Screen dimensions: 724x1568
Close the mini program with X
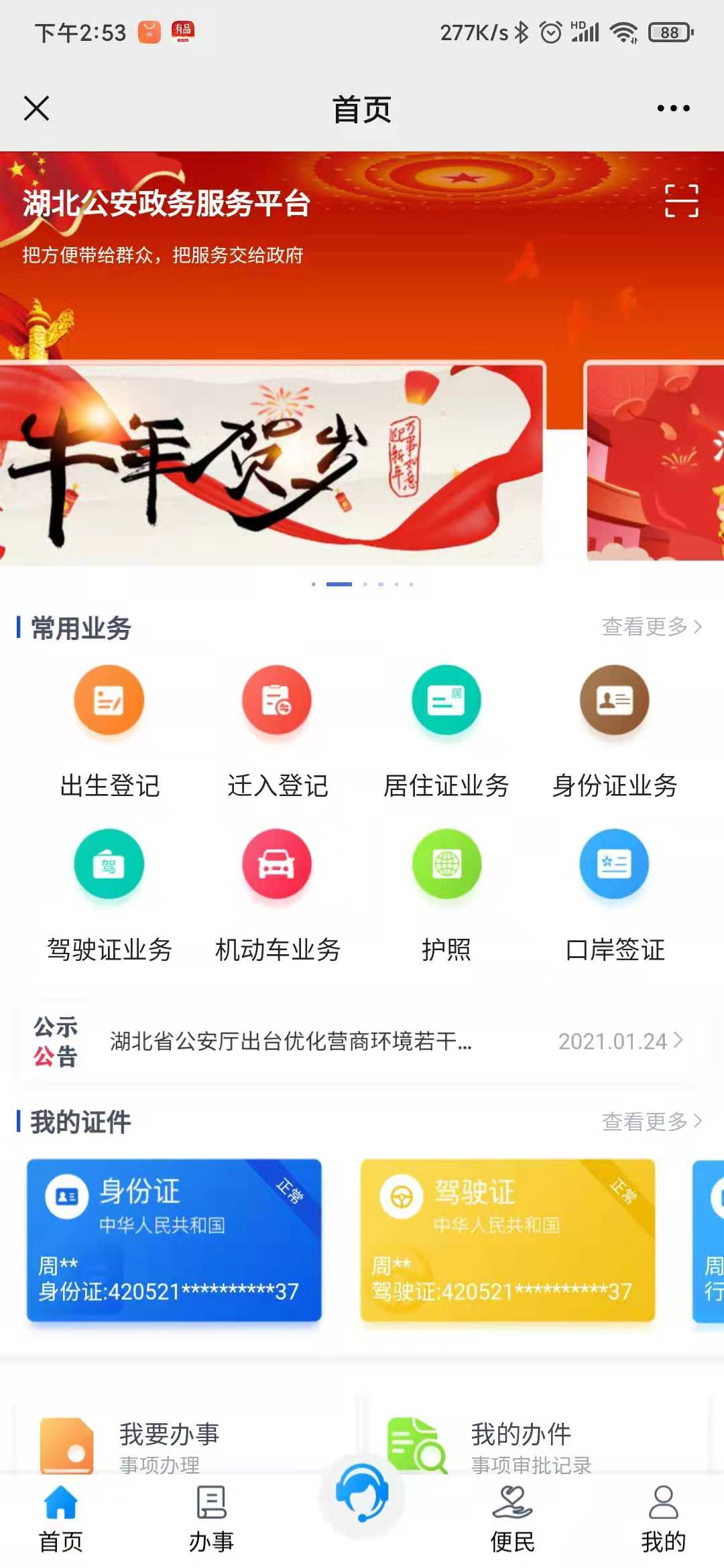point(36,108)
